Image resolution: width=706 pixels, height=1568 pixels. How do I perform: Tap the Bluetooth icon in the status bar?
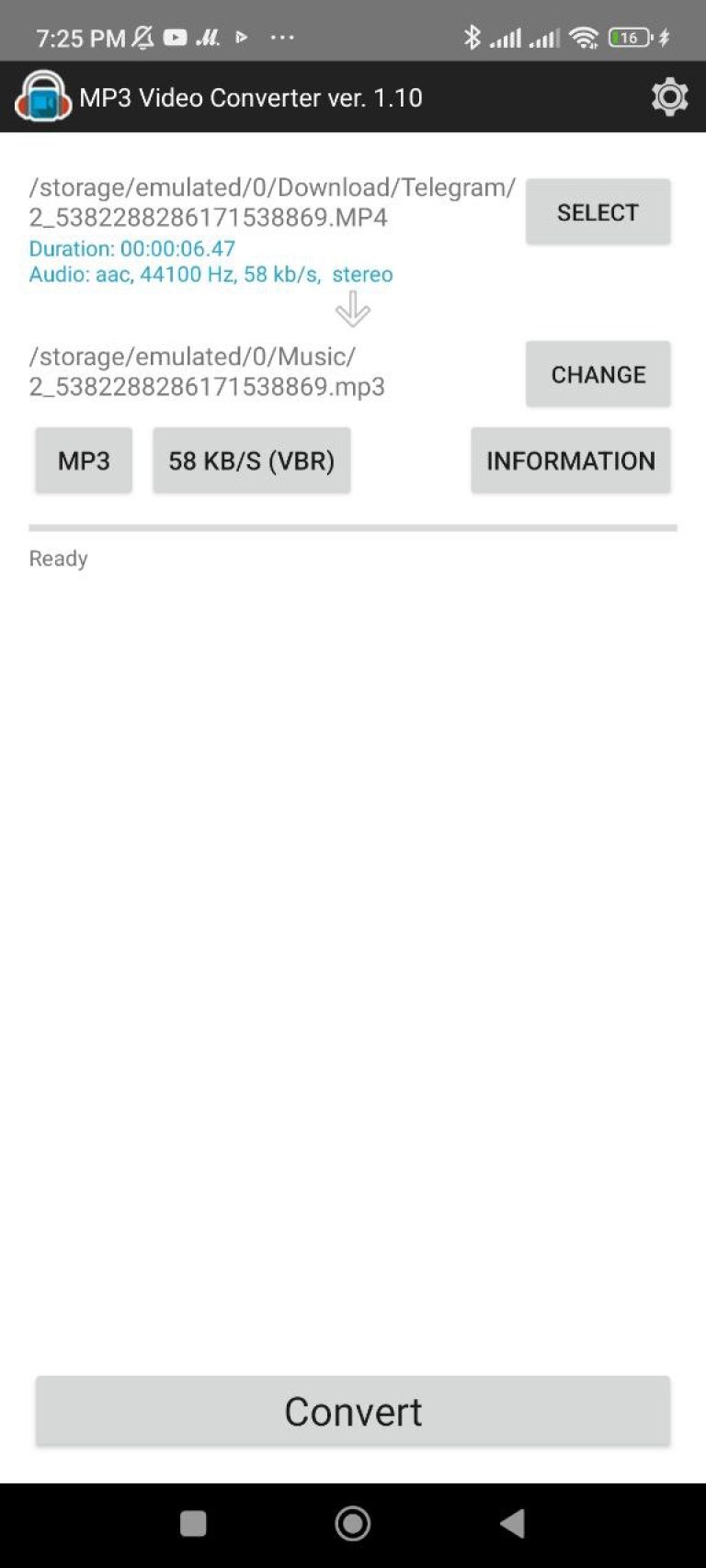[x=474, y=37]
